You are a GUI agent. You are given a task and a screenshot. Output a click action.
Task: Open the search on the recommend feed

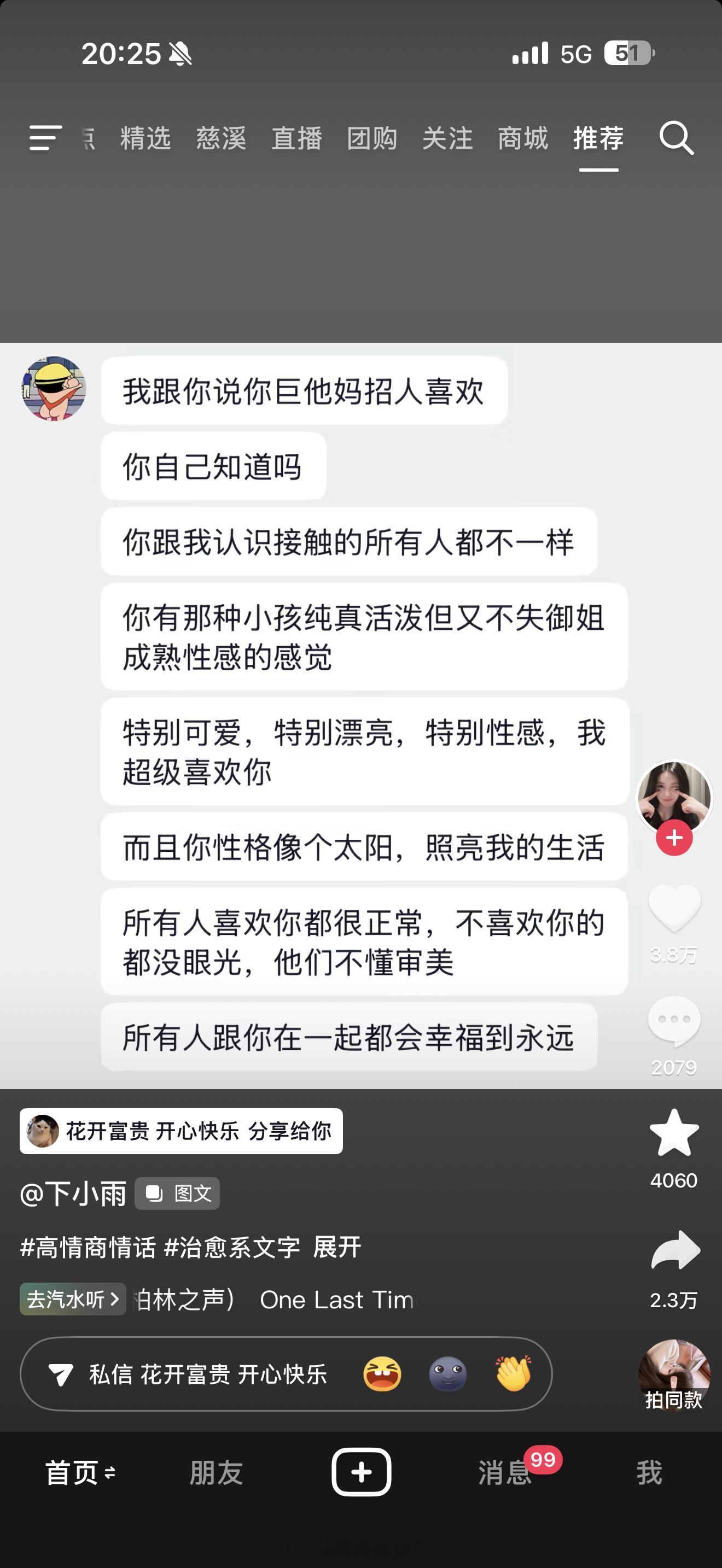point(678,139)
